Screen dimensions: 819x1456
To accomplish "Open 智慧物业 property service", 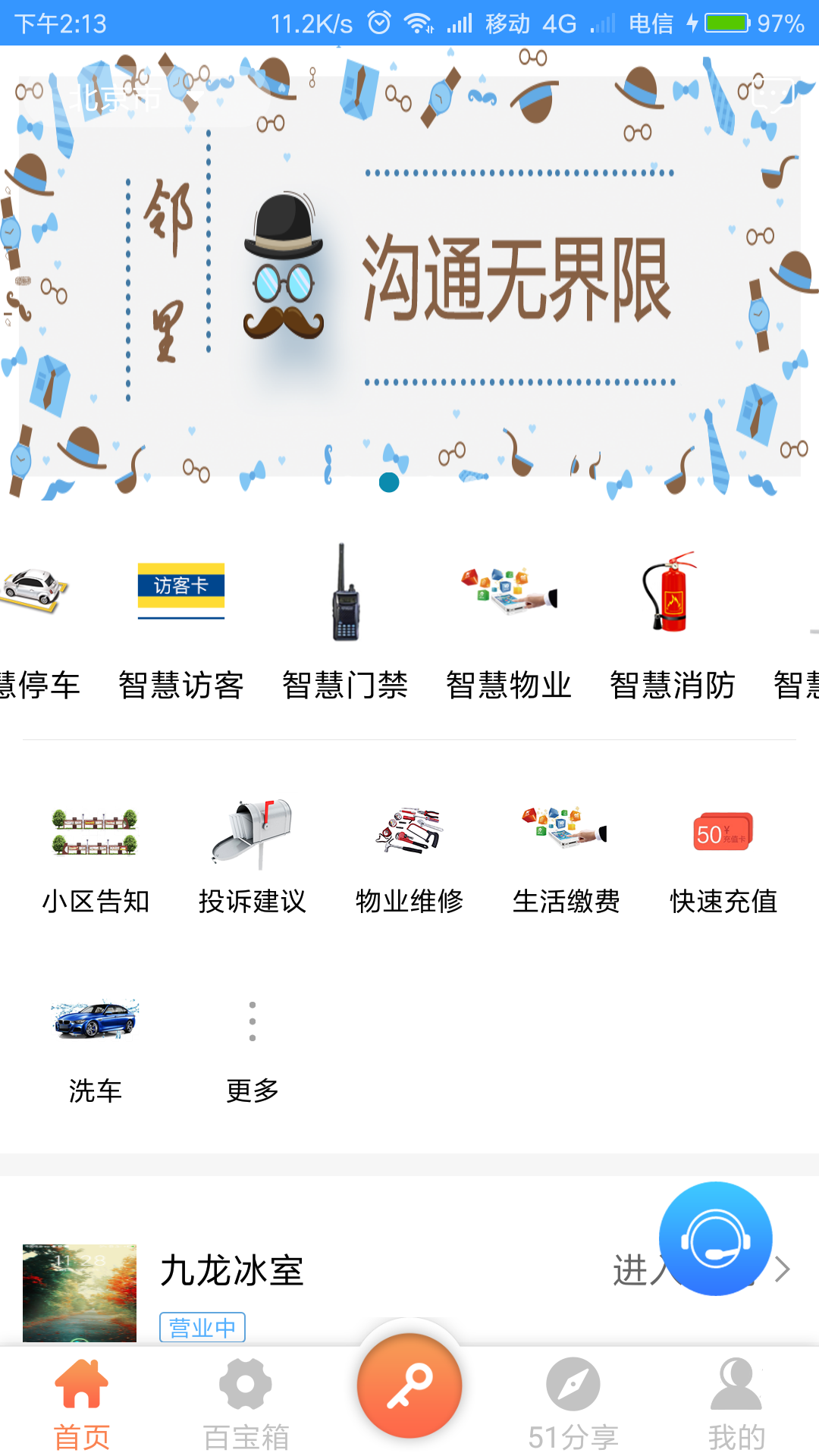I will [509, 622].
